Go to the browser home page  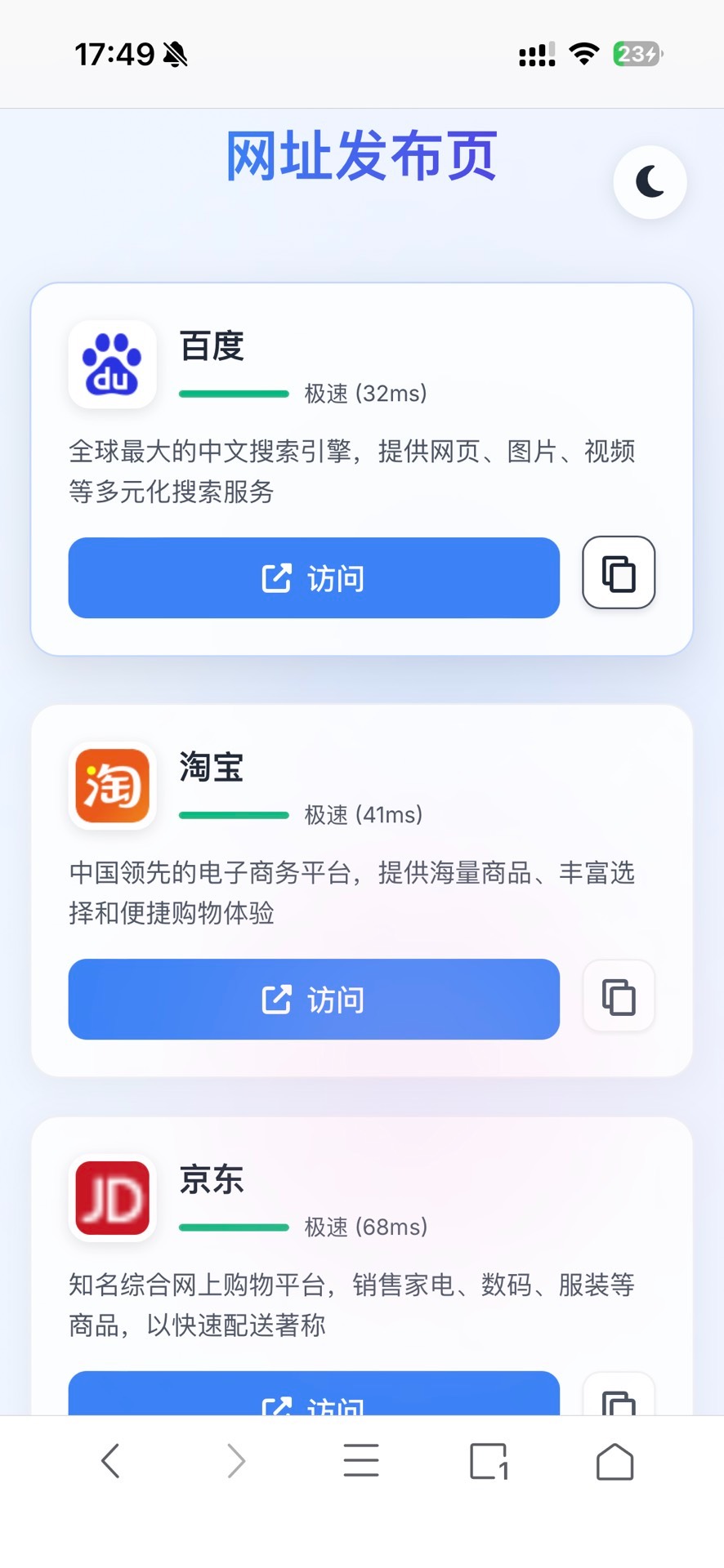[x=615, y=1461]
